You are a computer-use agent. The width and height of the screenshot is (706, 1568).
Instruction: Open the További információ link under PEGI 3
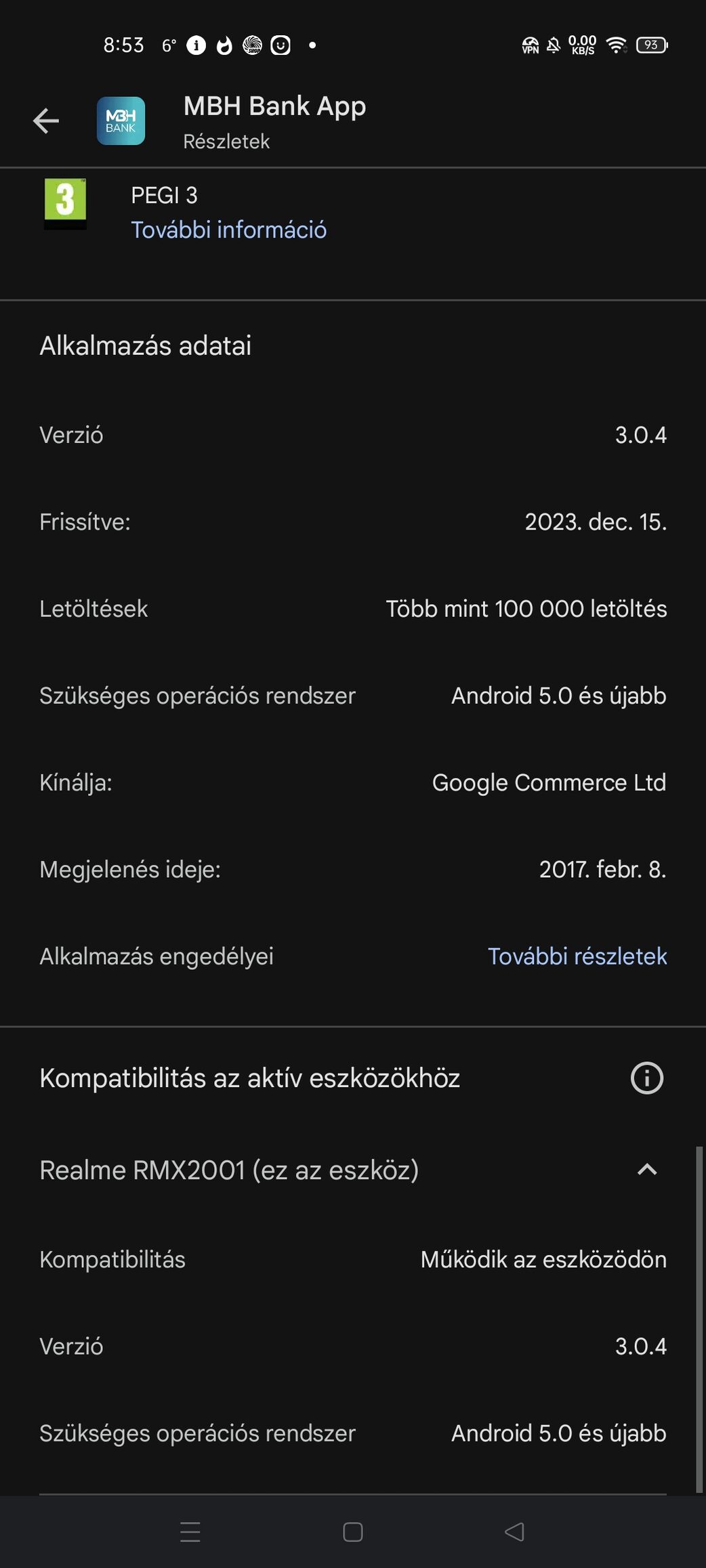[228, 230]
